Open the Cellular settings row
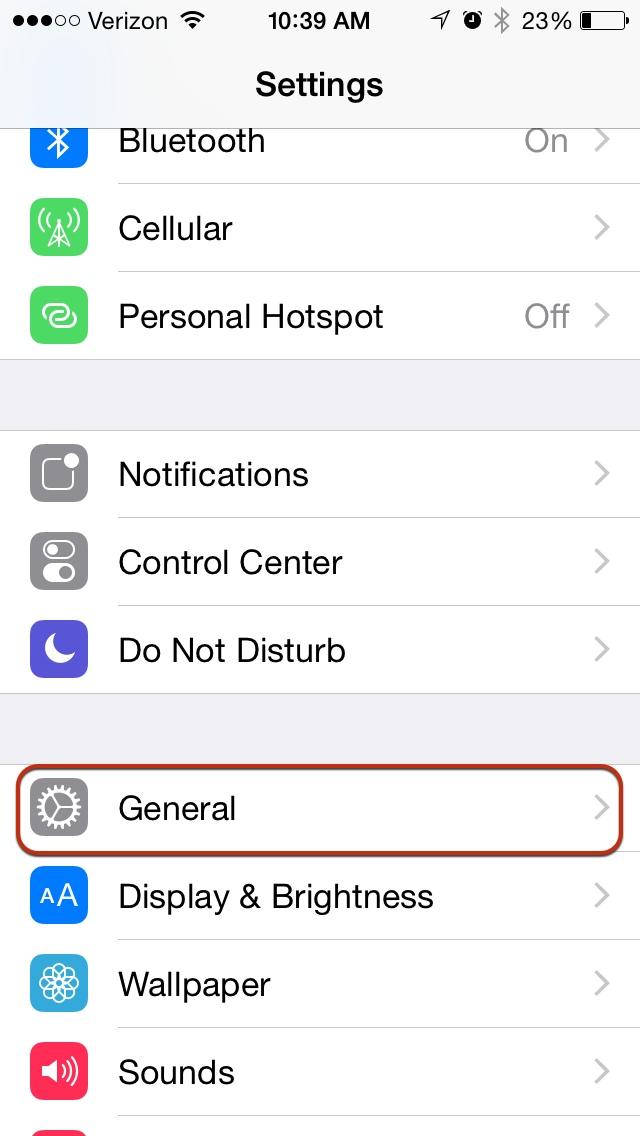Screen dimensions: 640x1136 click(x=320, y=228)
